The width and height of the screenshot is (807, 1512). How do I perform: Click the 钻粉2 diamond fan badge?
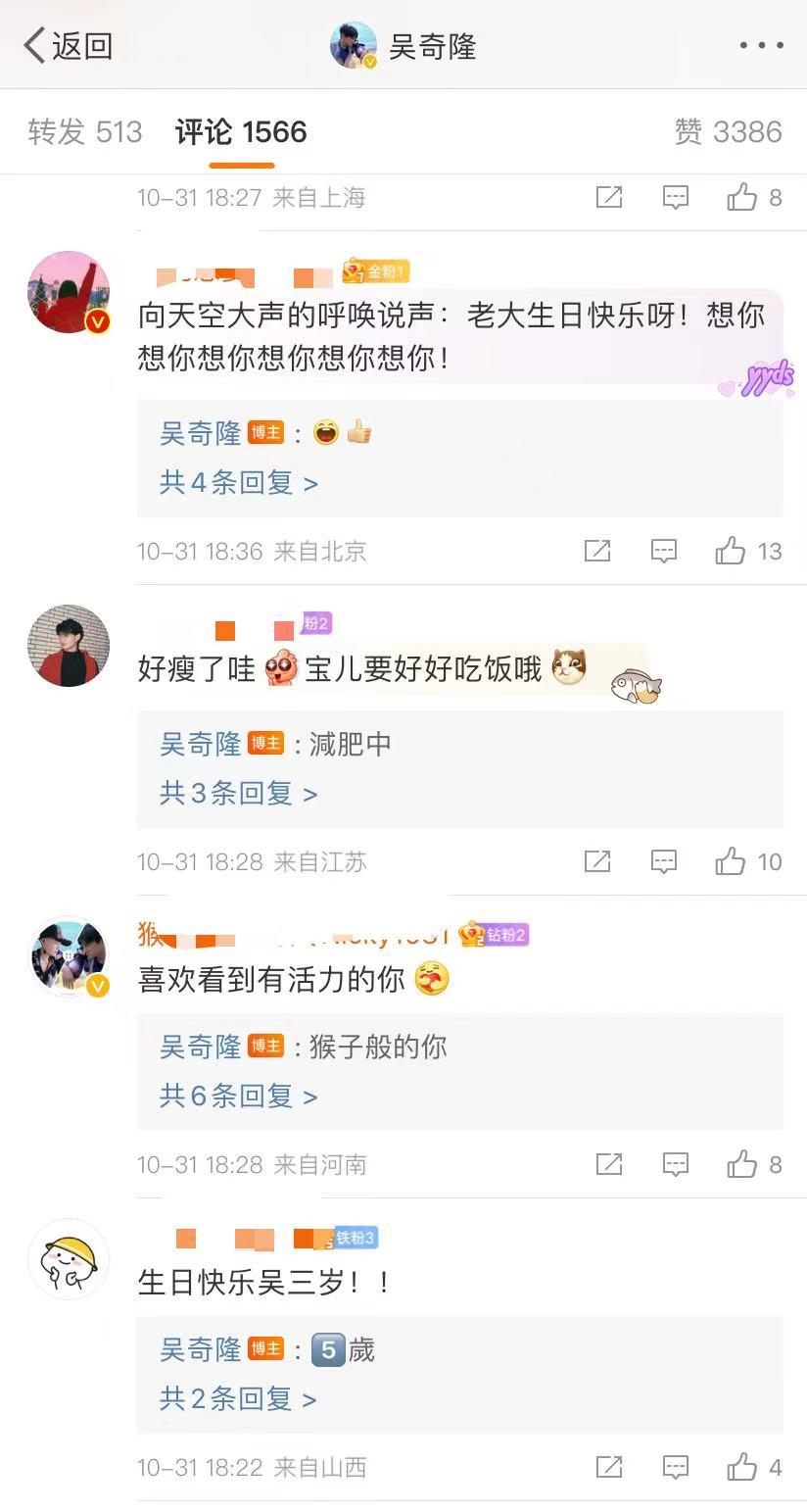(x=498, y=936)
